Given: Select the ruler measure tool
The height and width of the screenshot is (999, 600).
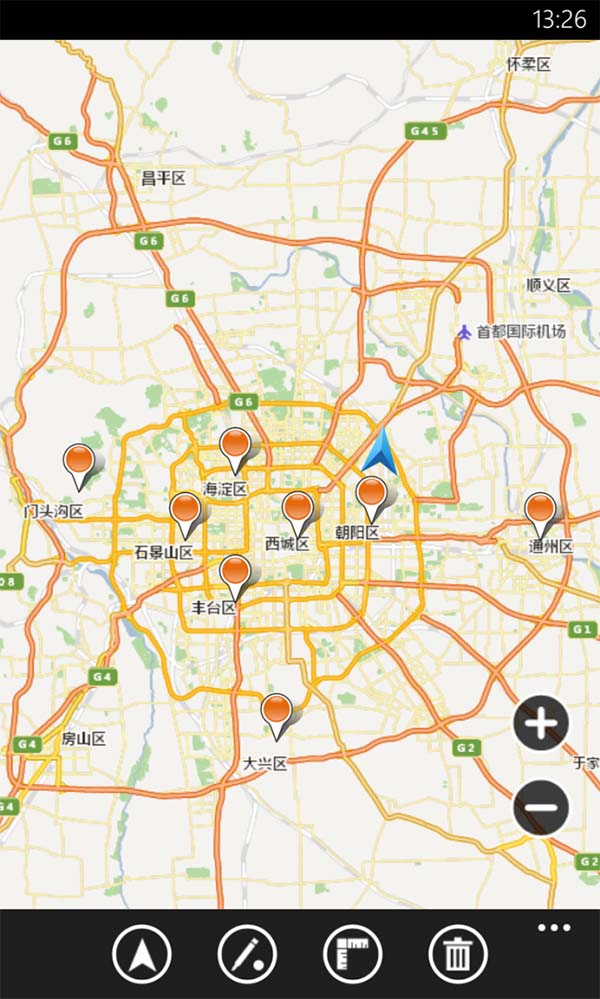Looking at the screenshot, I should 352,954.
